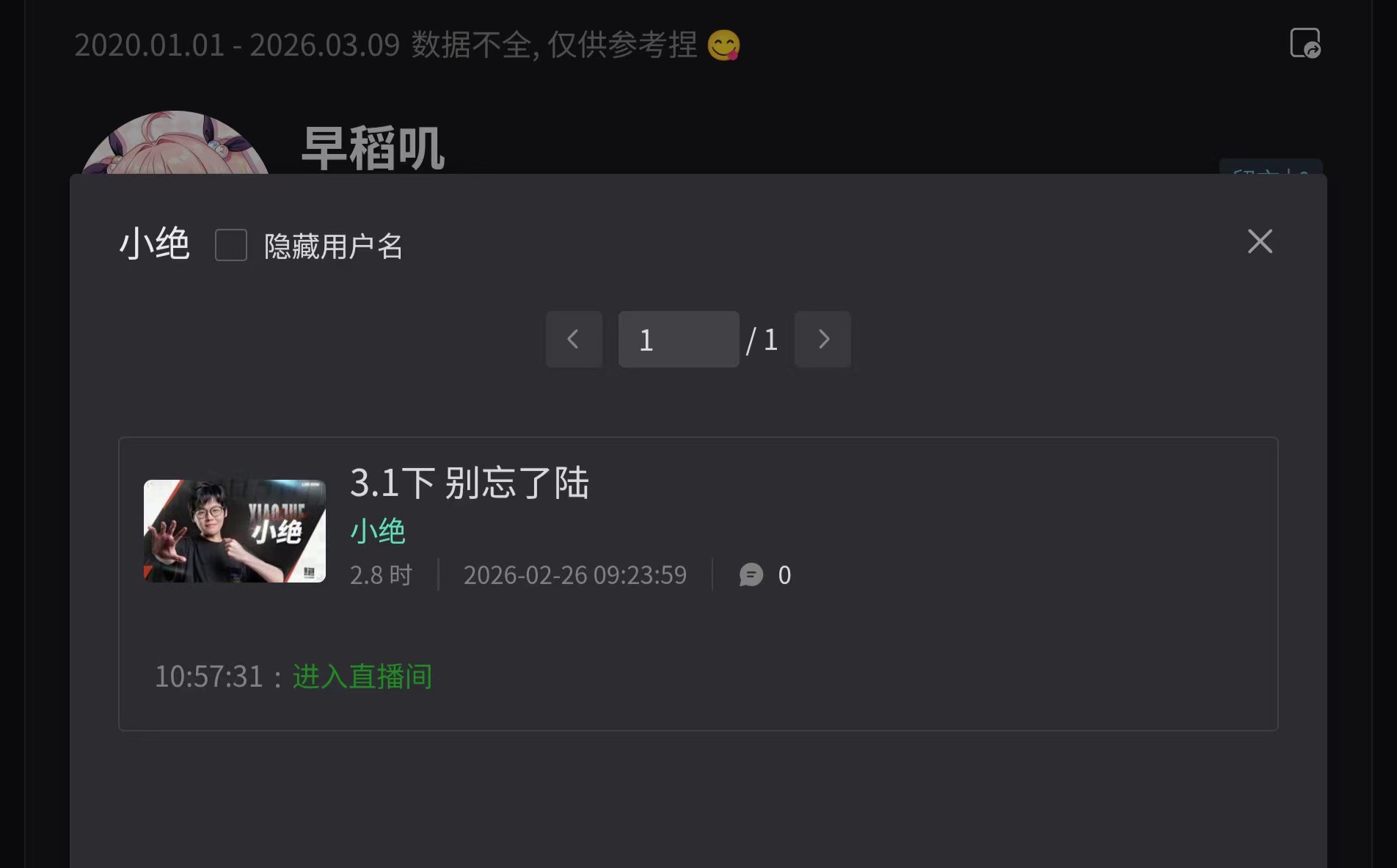1397x868 pixels.
Task: Check the 隐藏用户名 checkbox
Action: 230,245
